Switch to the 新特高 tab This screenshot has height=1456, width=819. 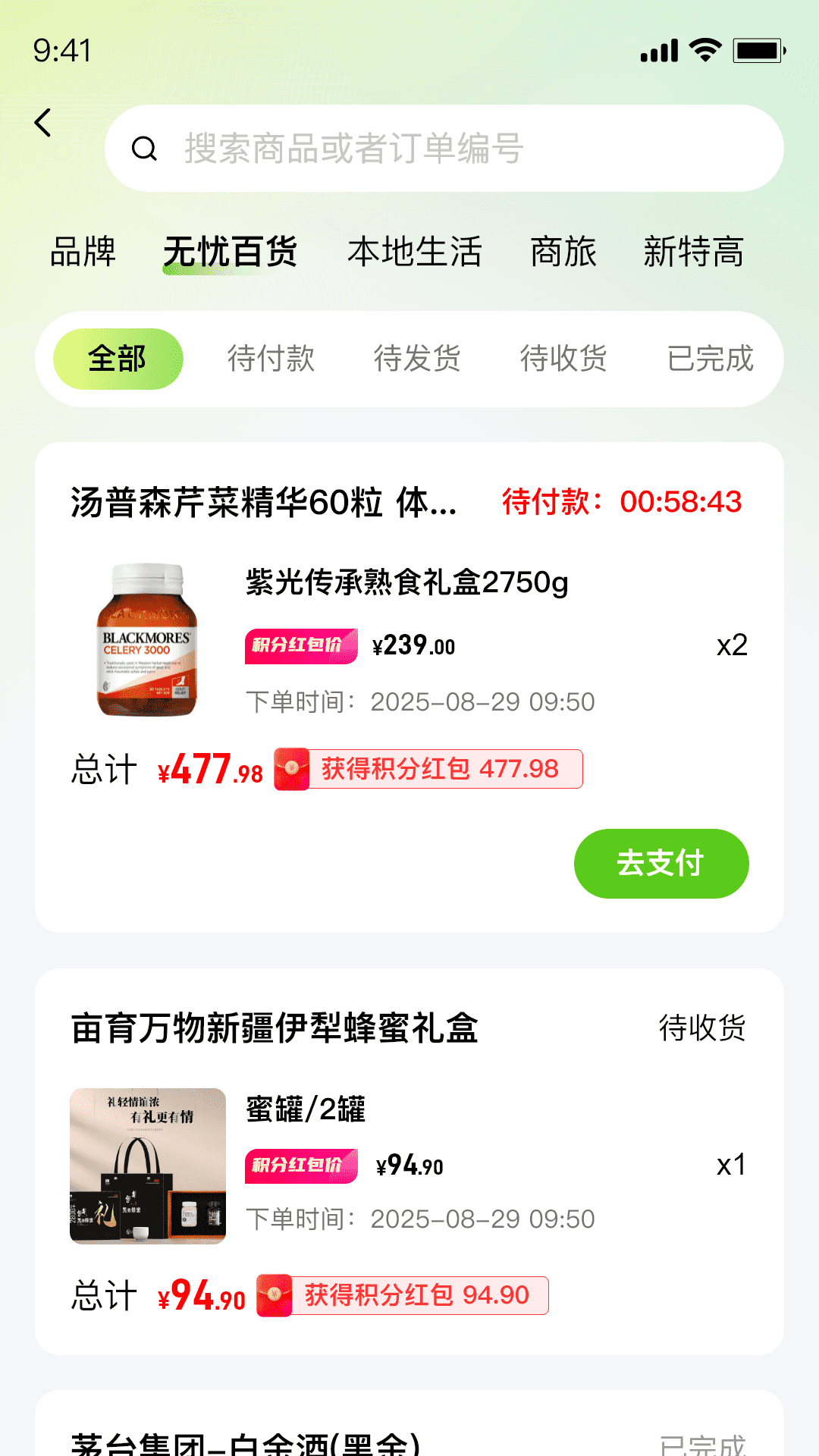pyautogui.click(x=694, y=253)
